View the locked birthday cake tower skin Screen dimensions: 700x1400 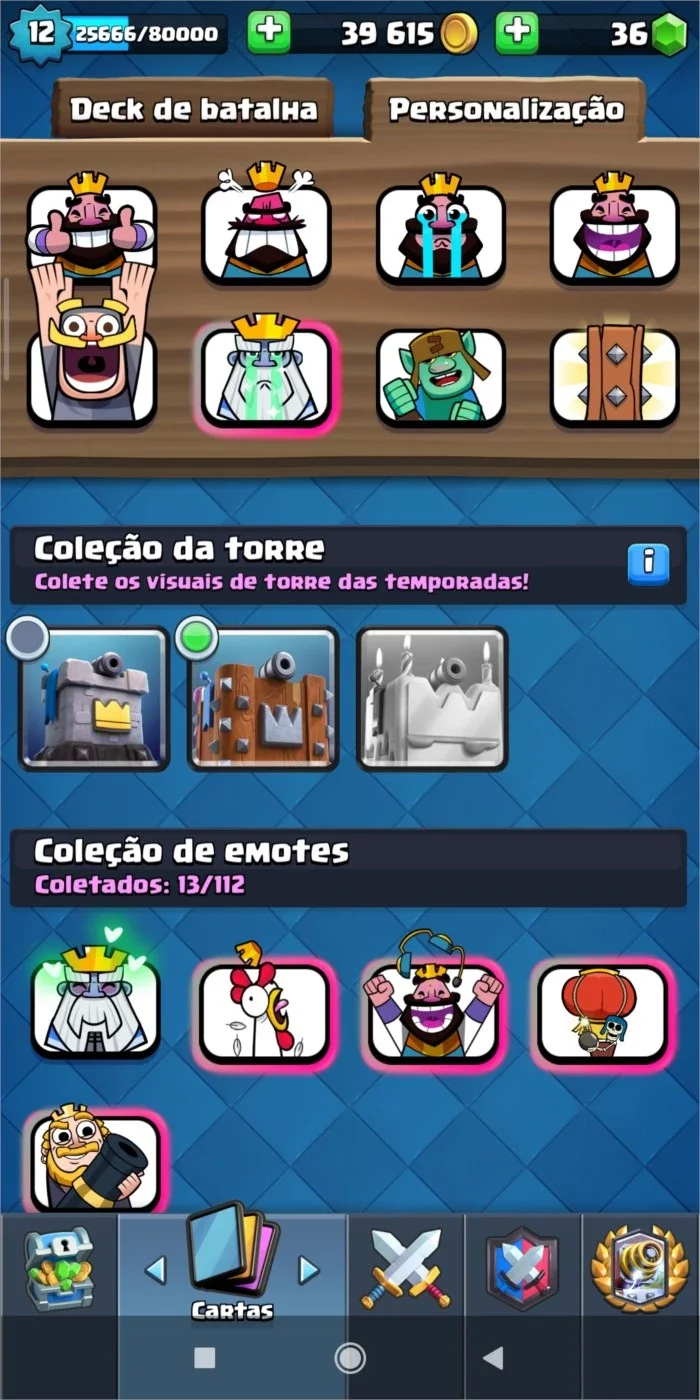(433, 698)
